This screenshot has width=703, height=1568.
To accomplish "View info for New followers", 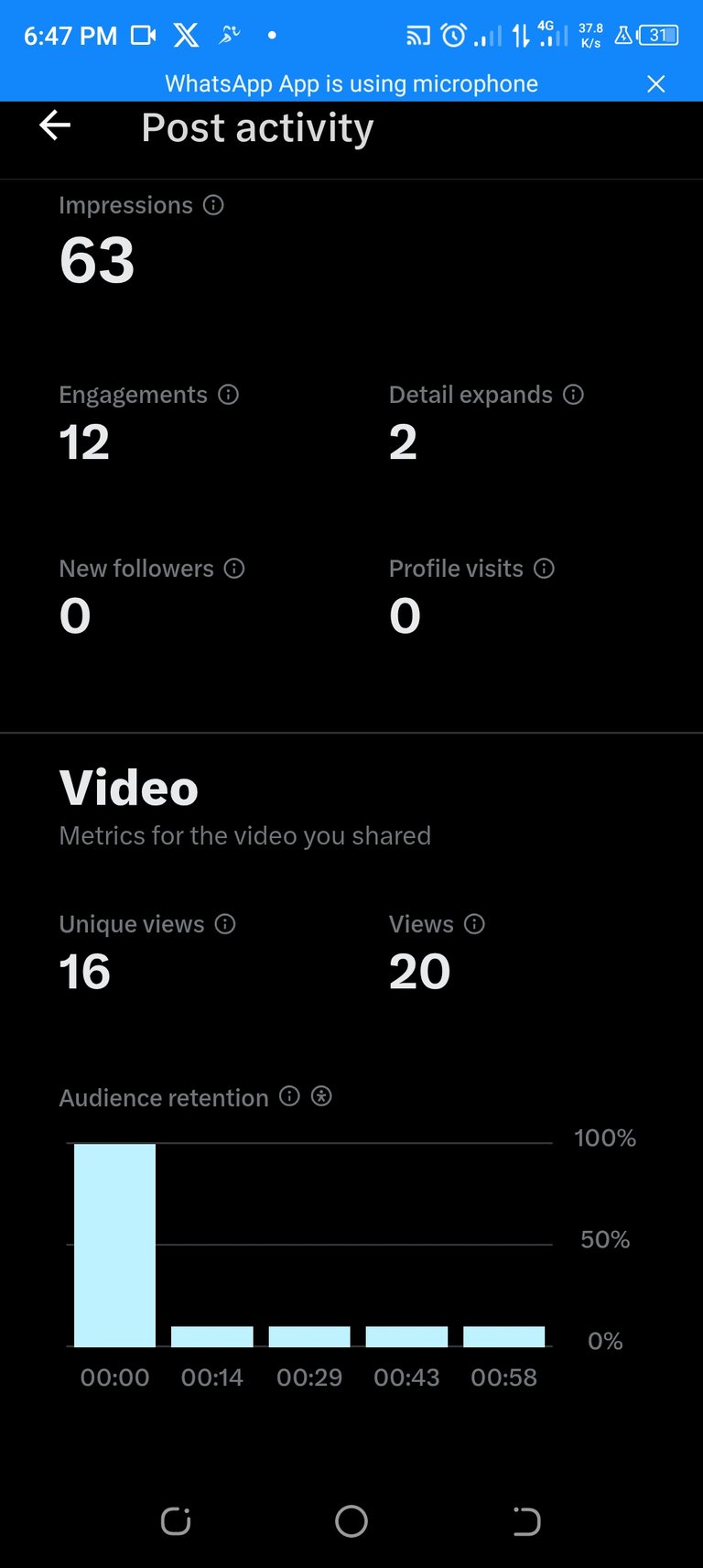I will pos(234,569).
